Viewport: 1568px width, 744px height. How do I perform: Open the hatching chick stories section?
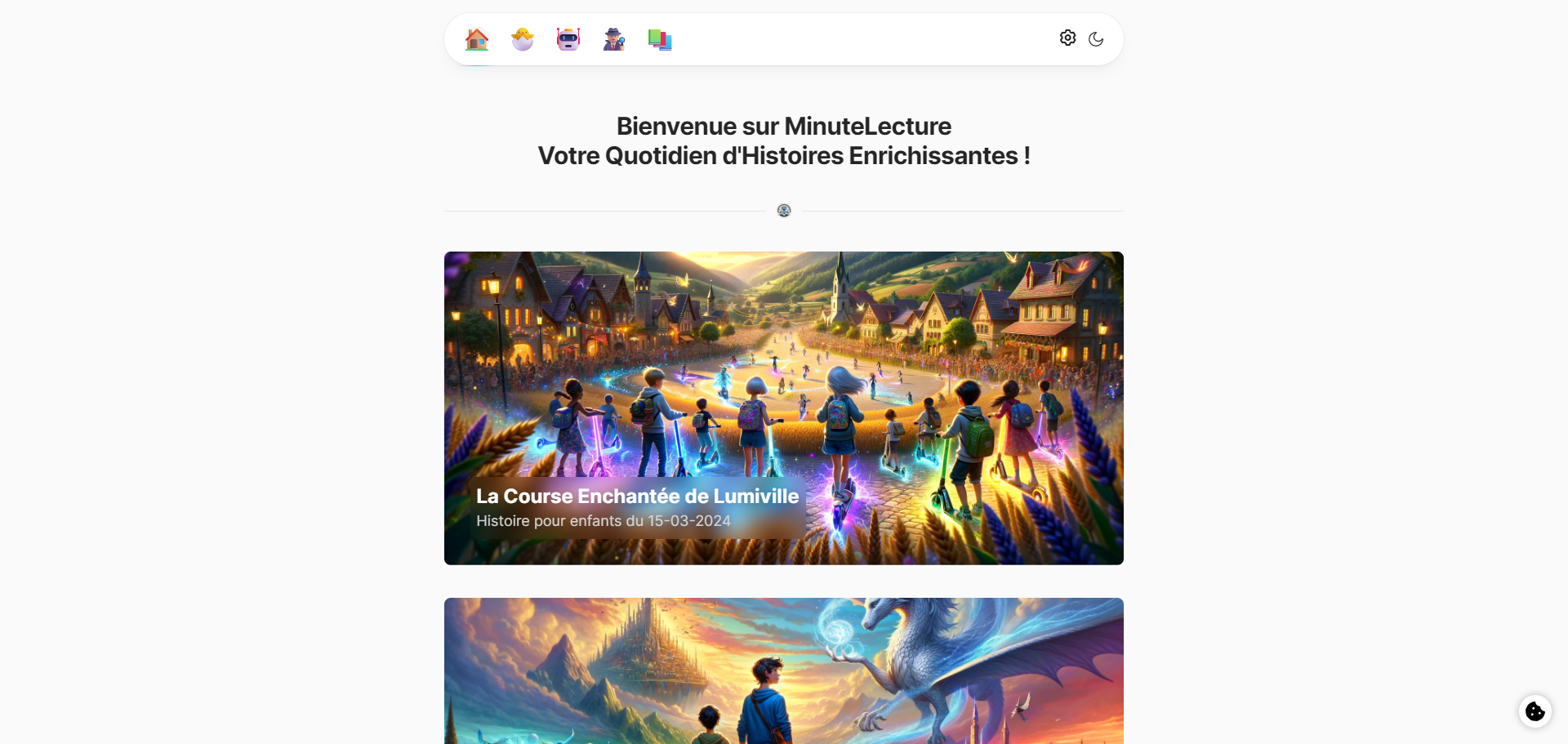coord(523,39)
